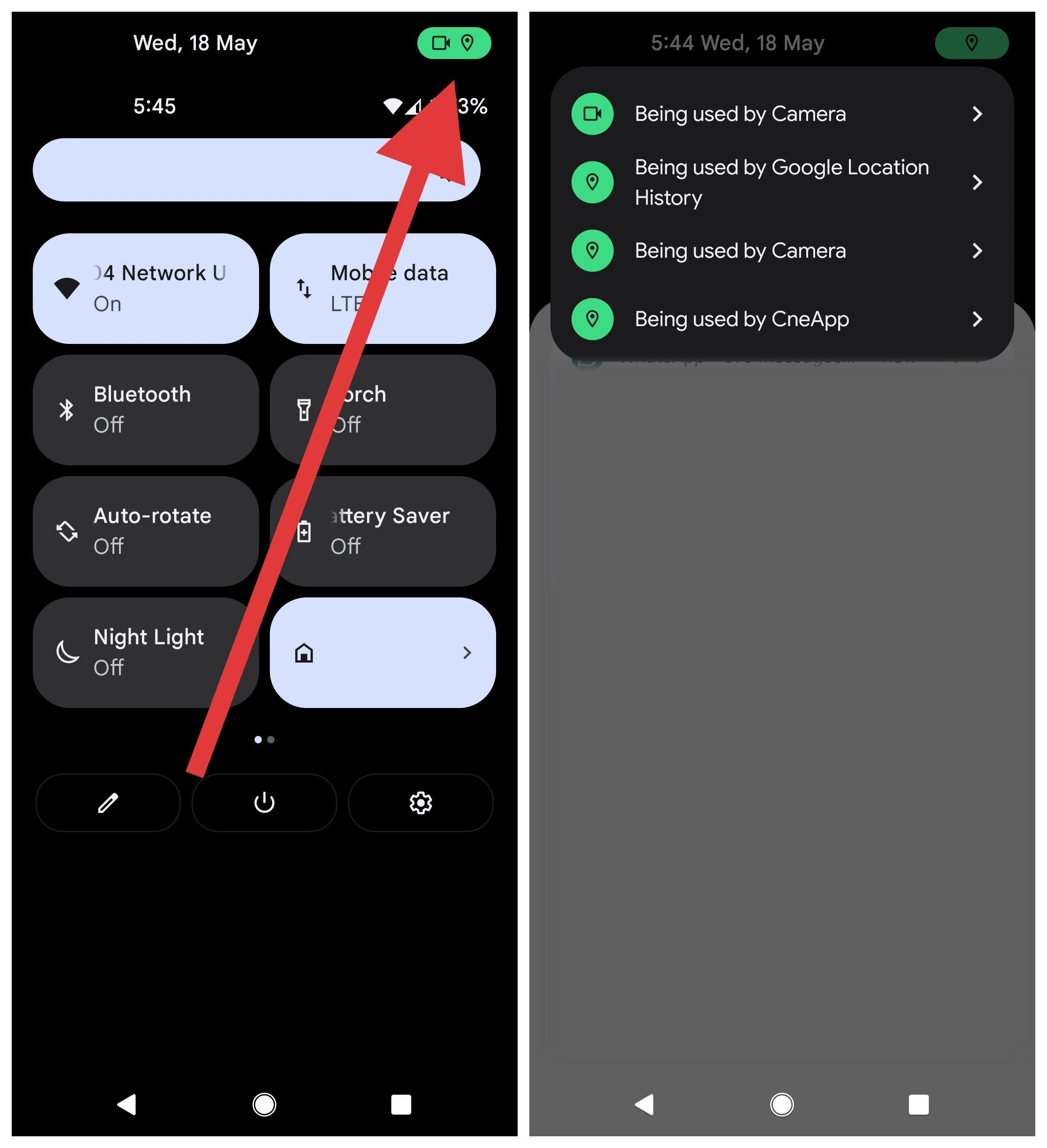1047x1148 pixels.
Task: Open the power menu button
Action: click(x=264, y=802)
